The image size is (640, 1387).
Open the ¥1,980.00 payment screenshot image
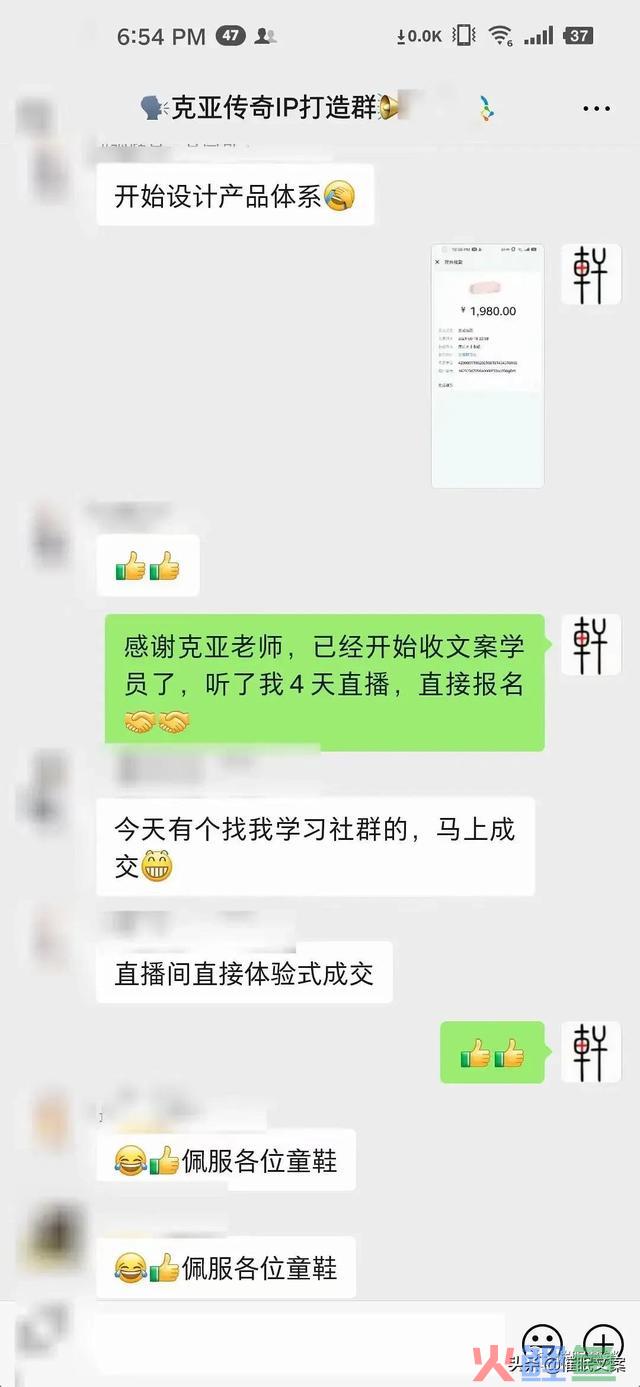pos(487,365)
